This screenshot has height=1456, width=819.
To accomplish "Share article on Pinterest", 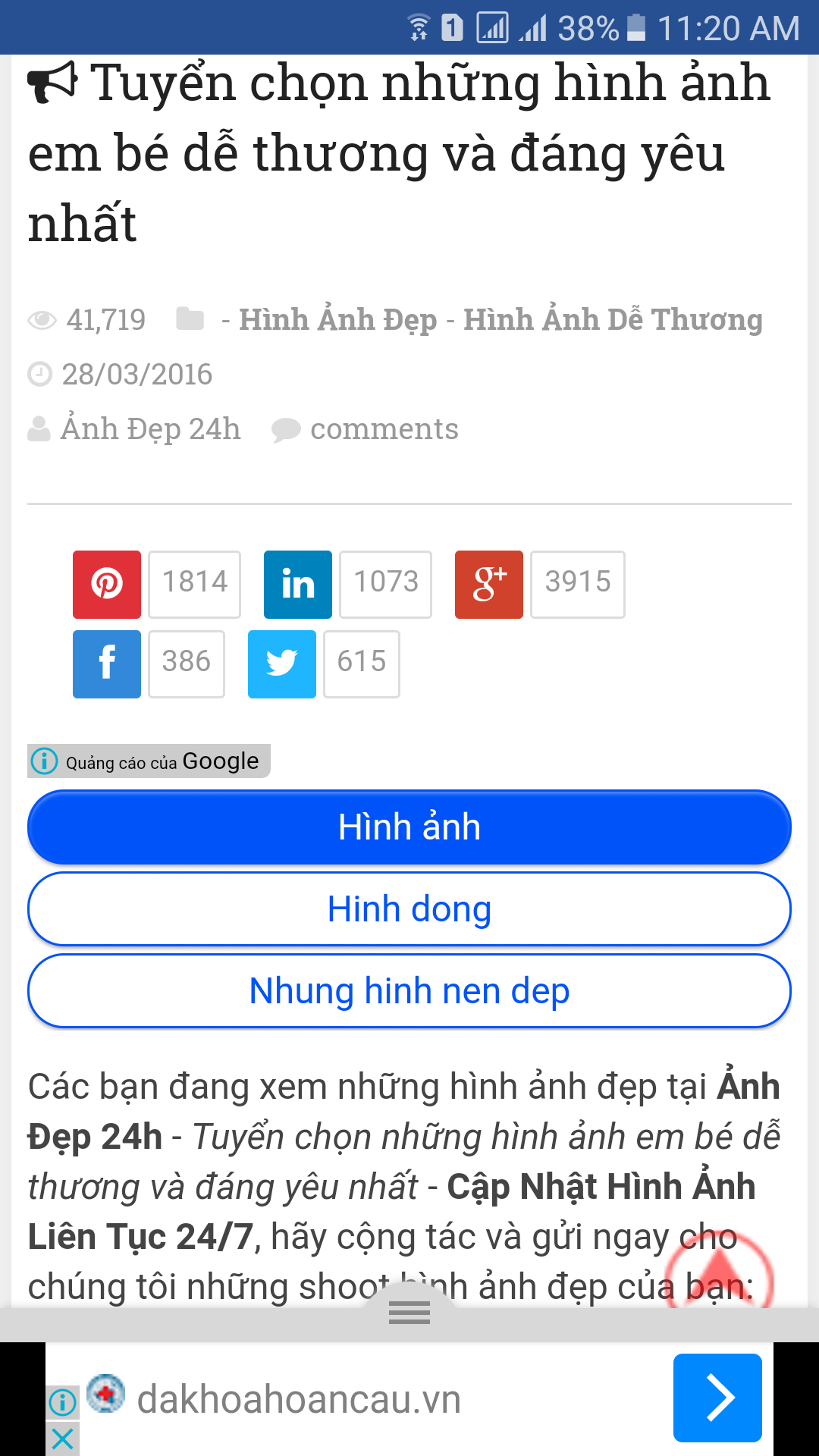I will coord(106,584).
